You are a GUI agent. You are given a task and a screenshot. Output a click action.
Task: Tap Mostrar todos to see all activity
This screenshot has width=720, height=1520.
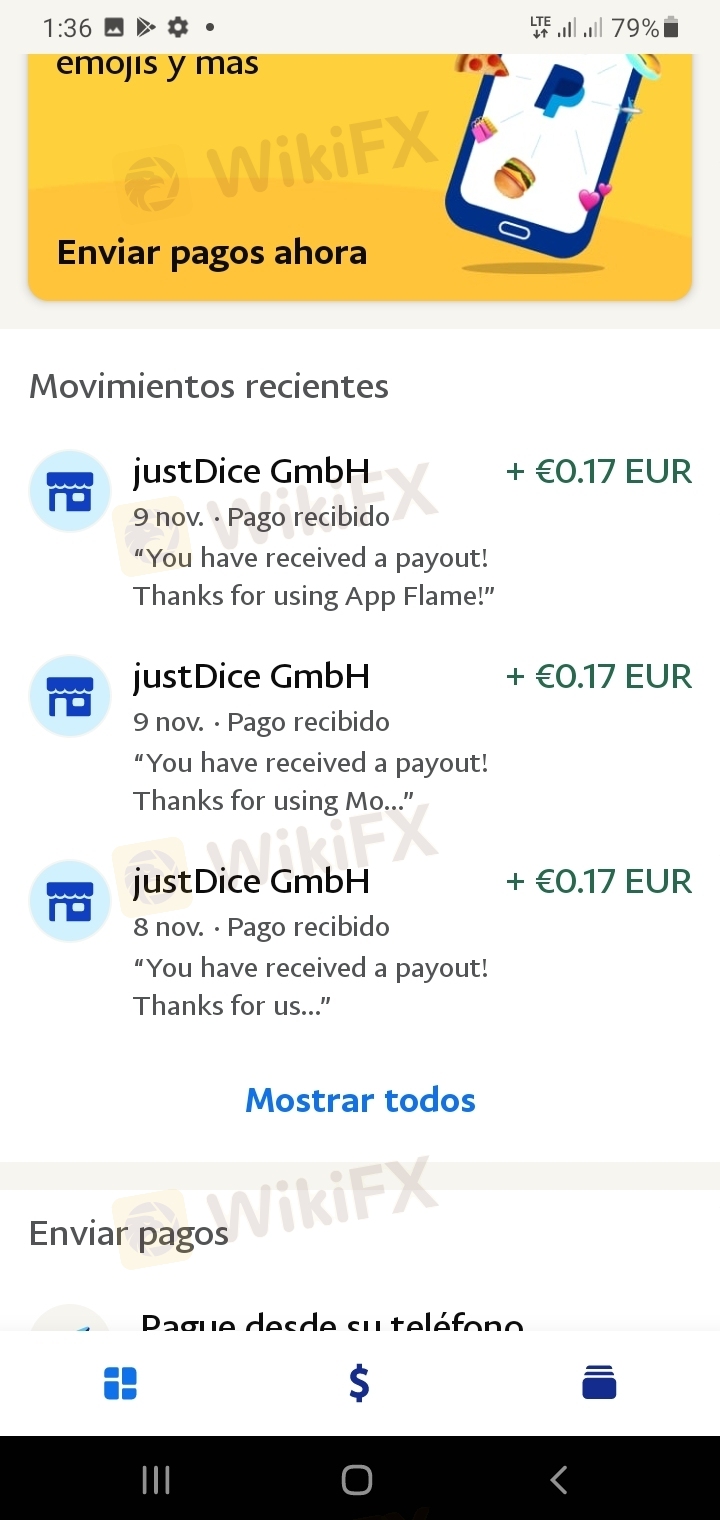coord(360,1100)
